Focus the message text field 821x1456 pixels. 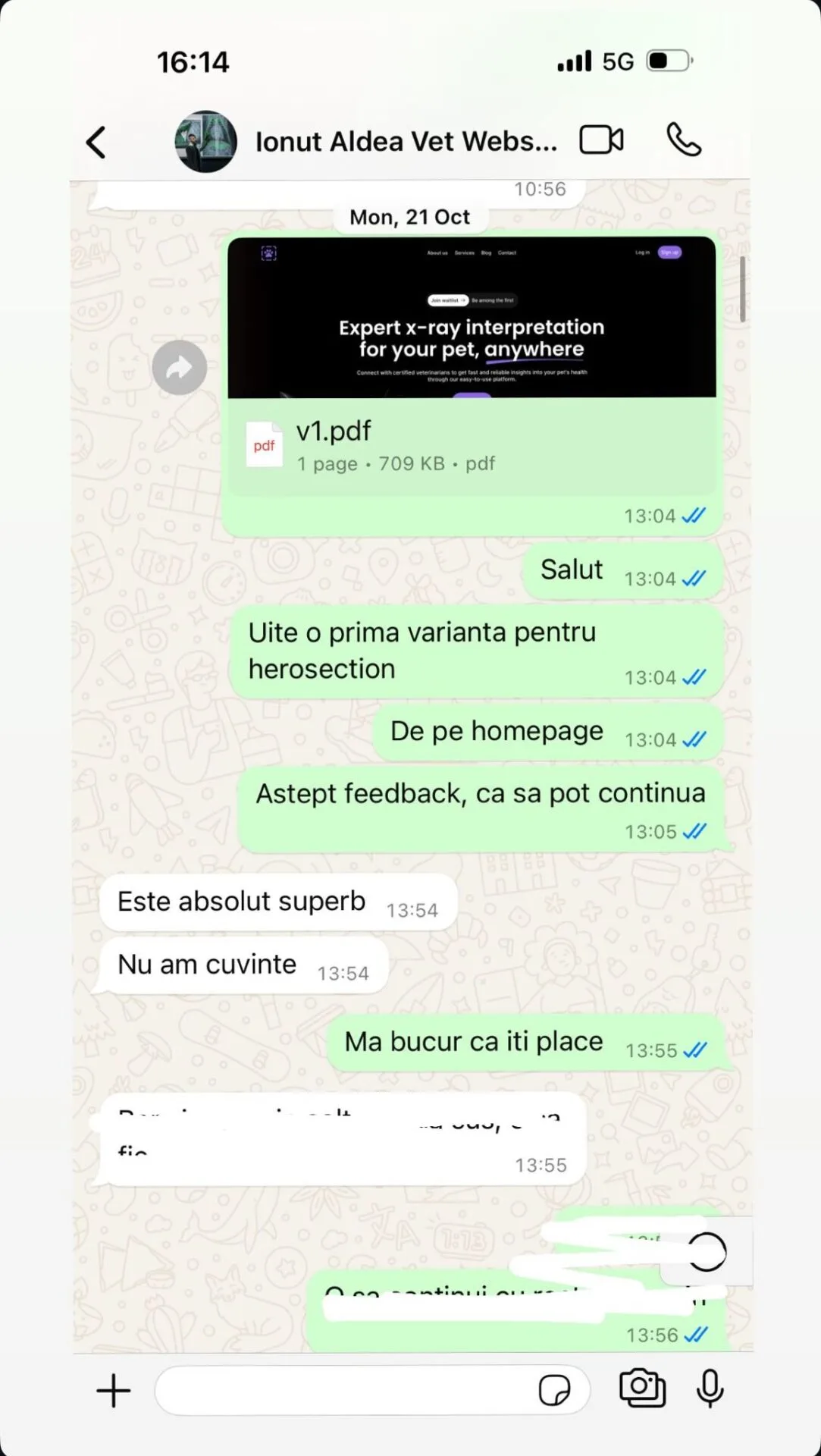345,1390
